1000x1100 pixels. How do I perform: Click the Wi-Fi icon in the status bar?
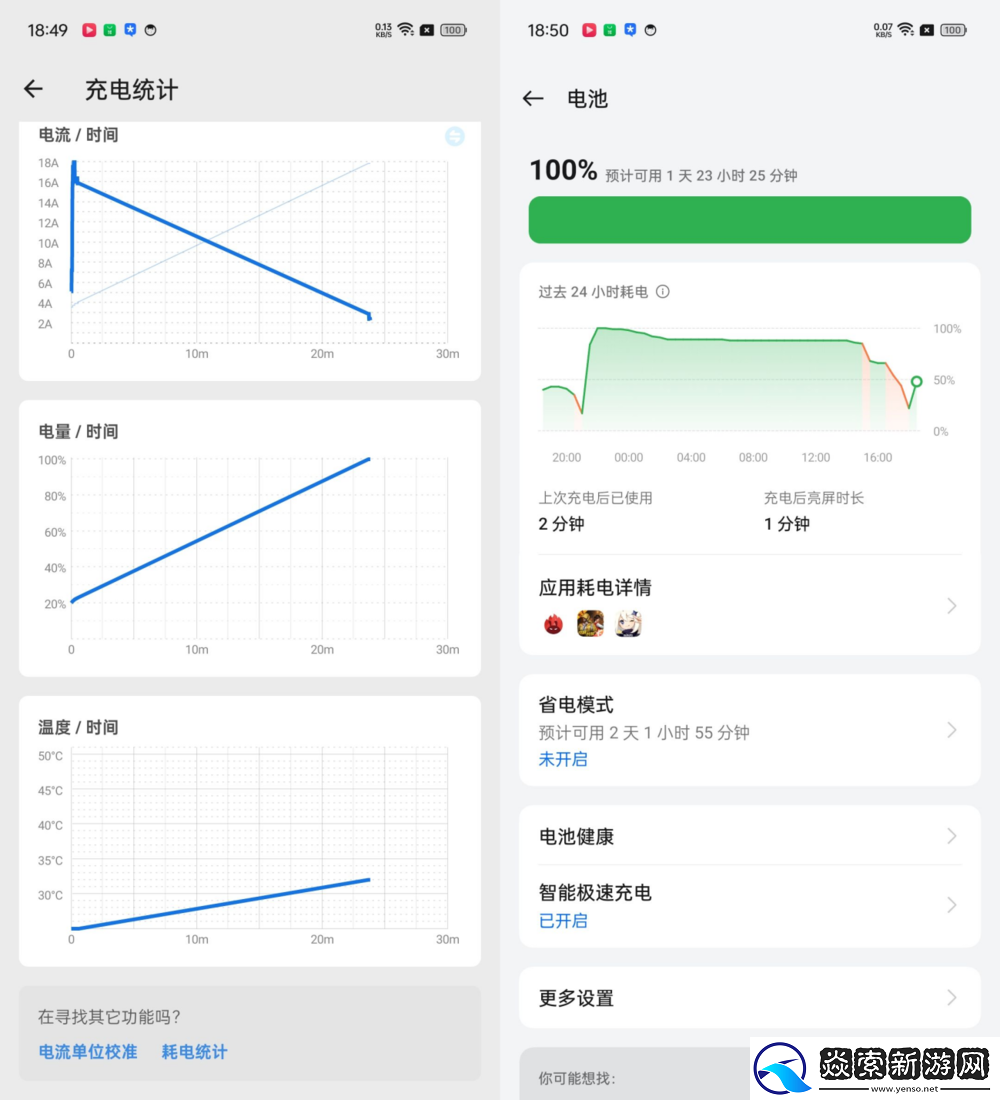point(405,29)
